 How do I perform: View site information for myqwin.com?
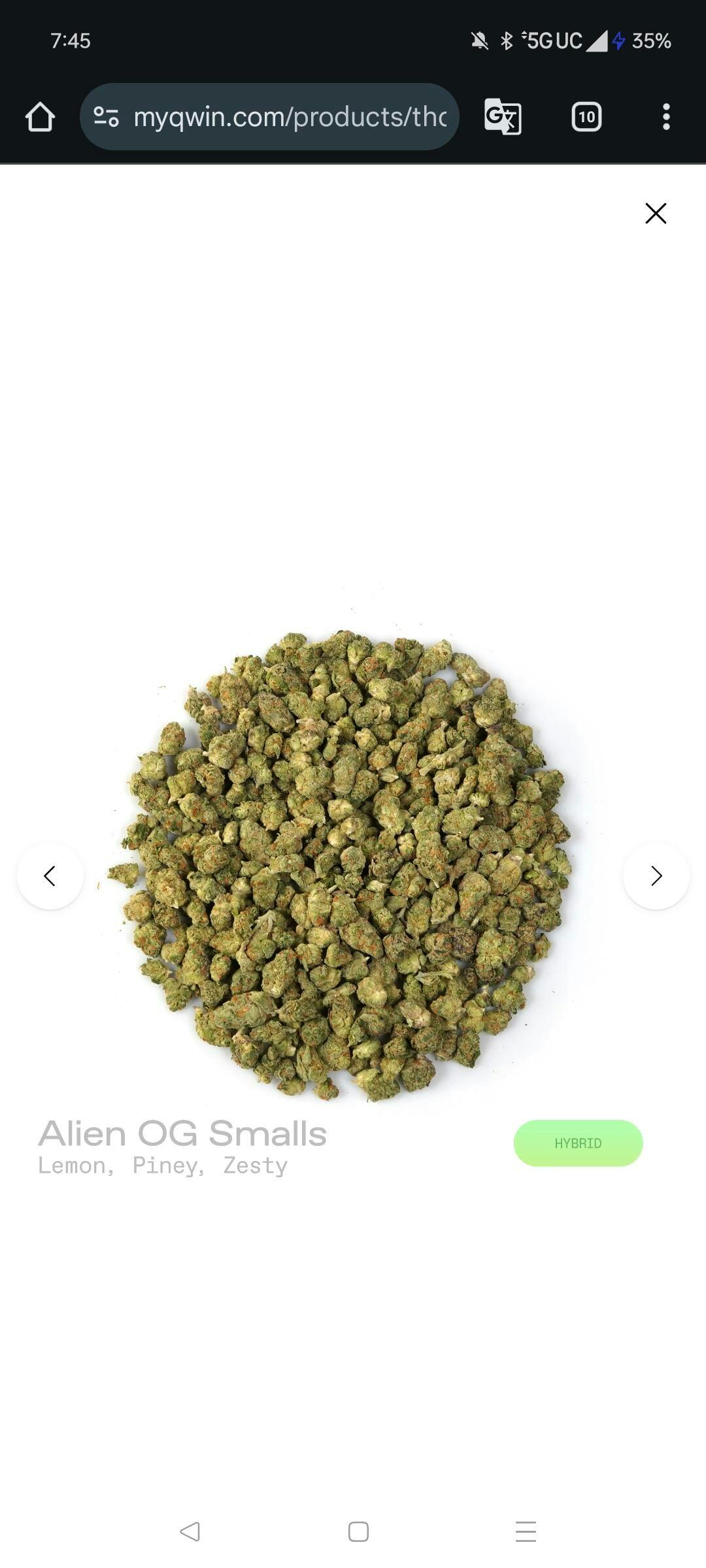coord(106,117)
